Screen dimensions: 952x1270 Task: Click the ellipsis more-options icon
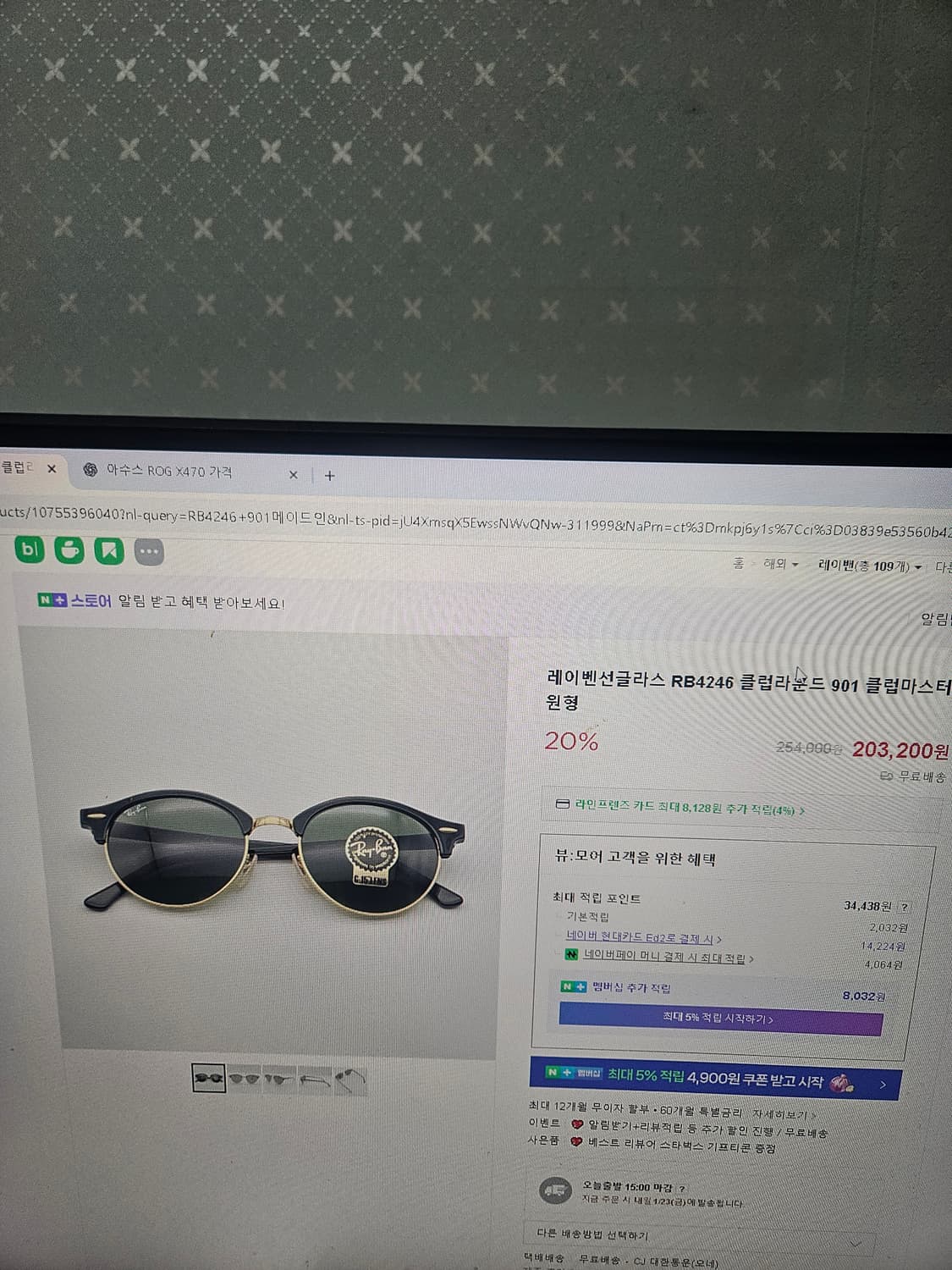point(148,553)
